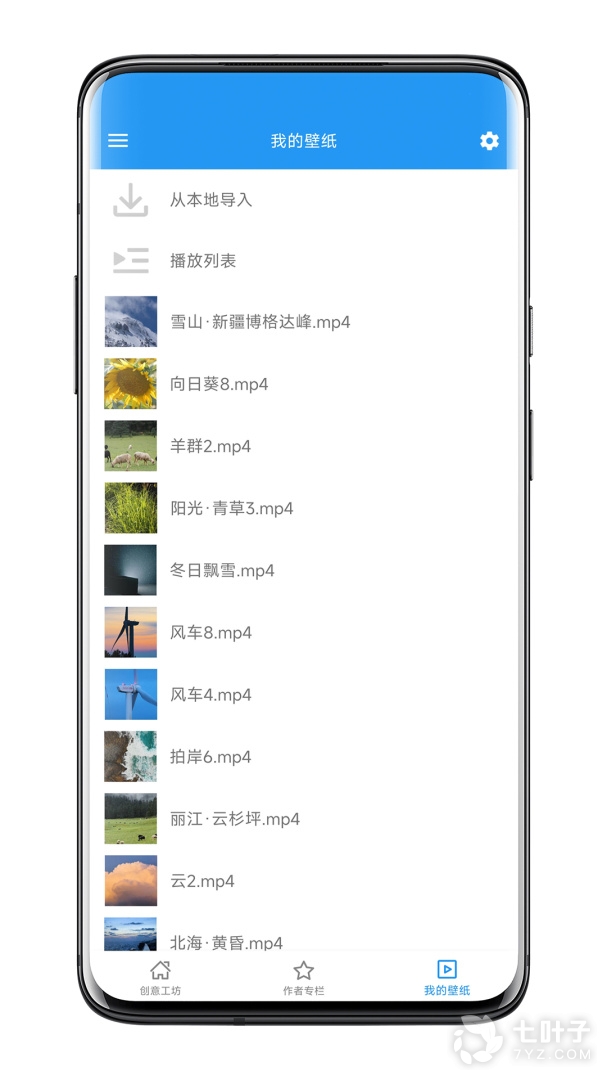Open 向日葵8.mp4 wallpaper
Screen dimensions: 607x1080
coord(218,384)
